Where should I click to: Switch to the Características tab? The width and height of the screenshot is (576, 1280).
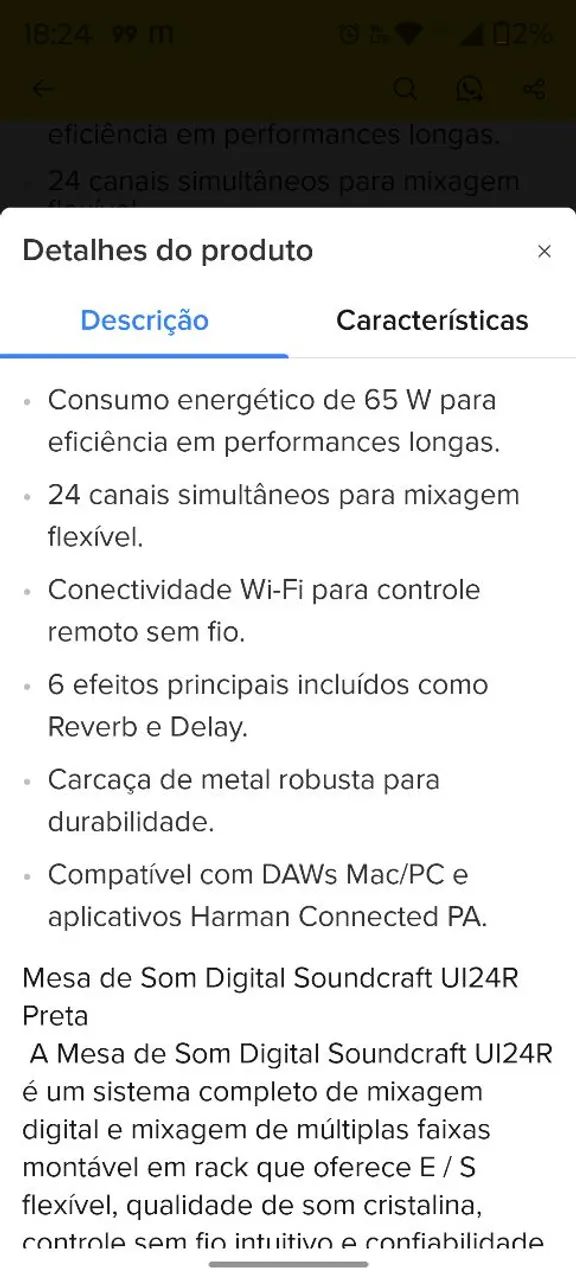click(x=432, y=320)
